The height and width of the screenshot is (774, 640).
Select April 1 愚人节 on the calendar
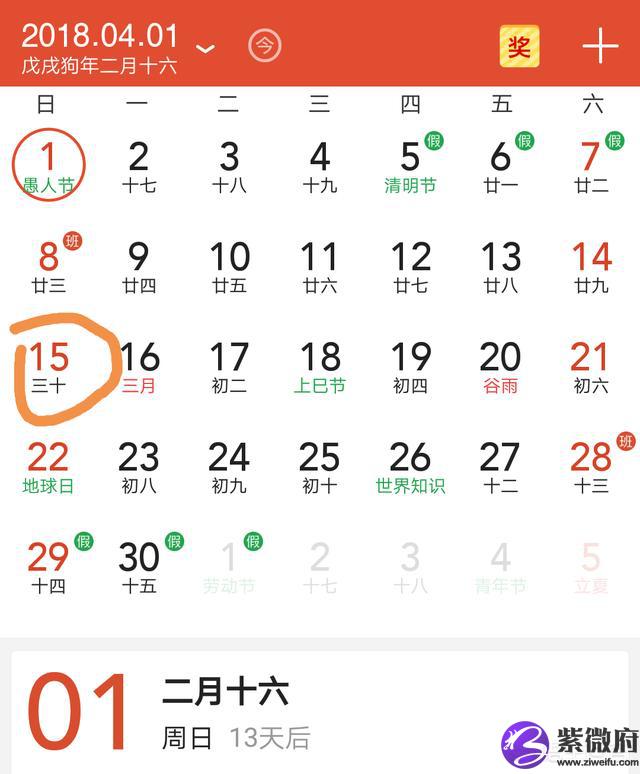pyautogui.click(x=48, y=166)
